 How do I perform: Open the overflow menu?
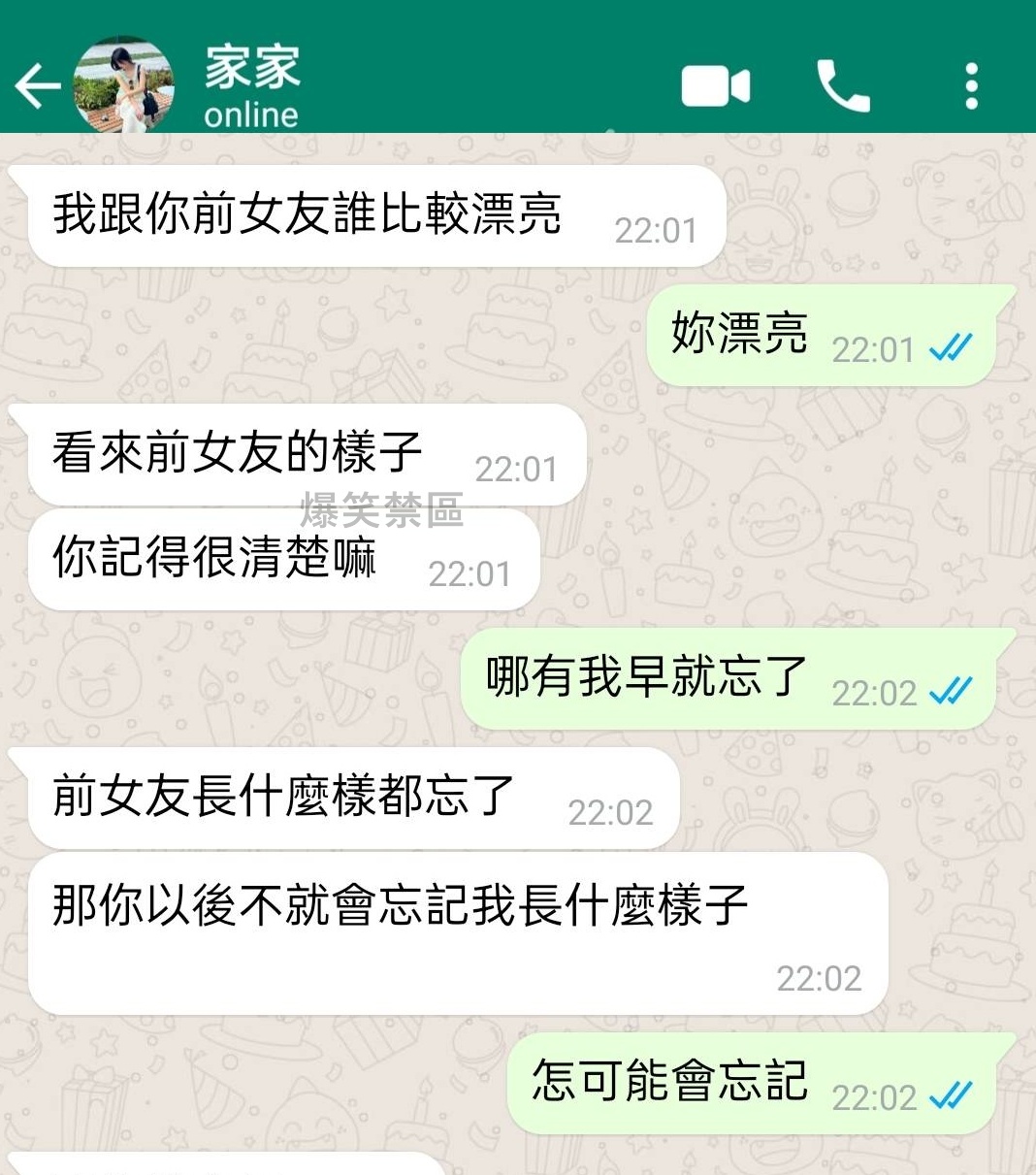tap(971, 86)
